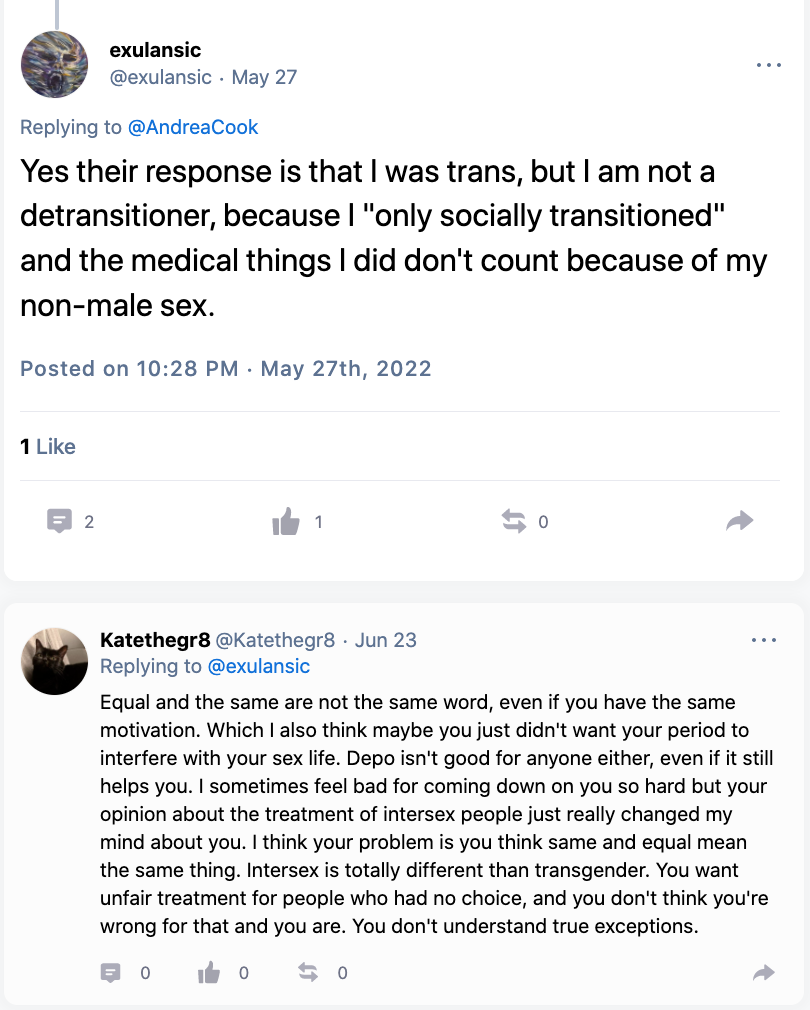Open exulansic's profile picture
The height and width of the screenshot is (1010, 810).
pyautogui.click(x=55, y=63)
